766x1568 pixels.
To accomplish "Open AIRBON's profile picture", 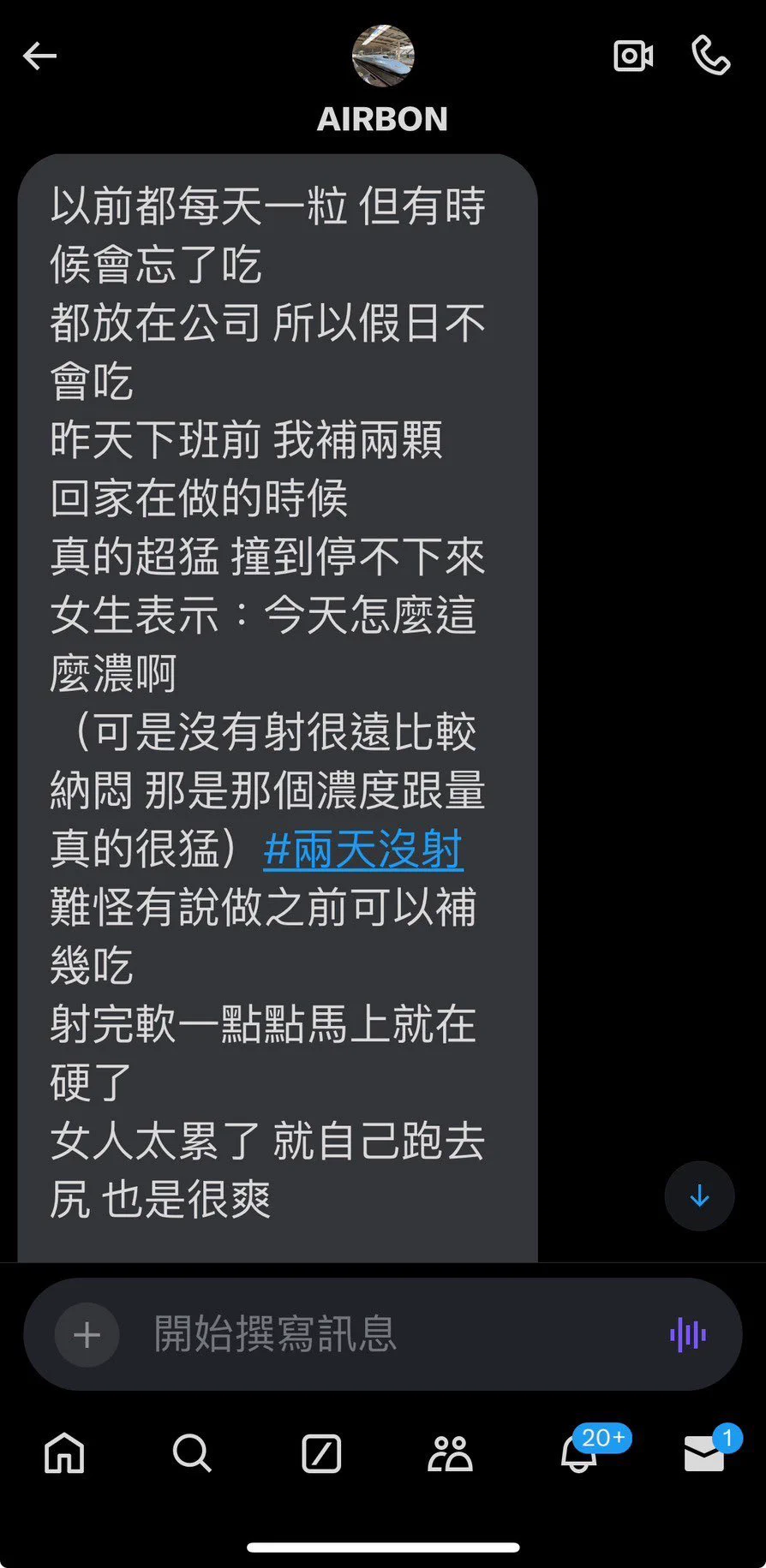I will (x=383, y=56).
